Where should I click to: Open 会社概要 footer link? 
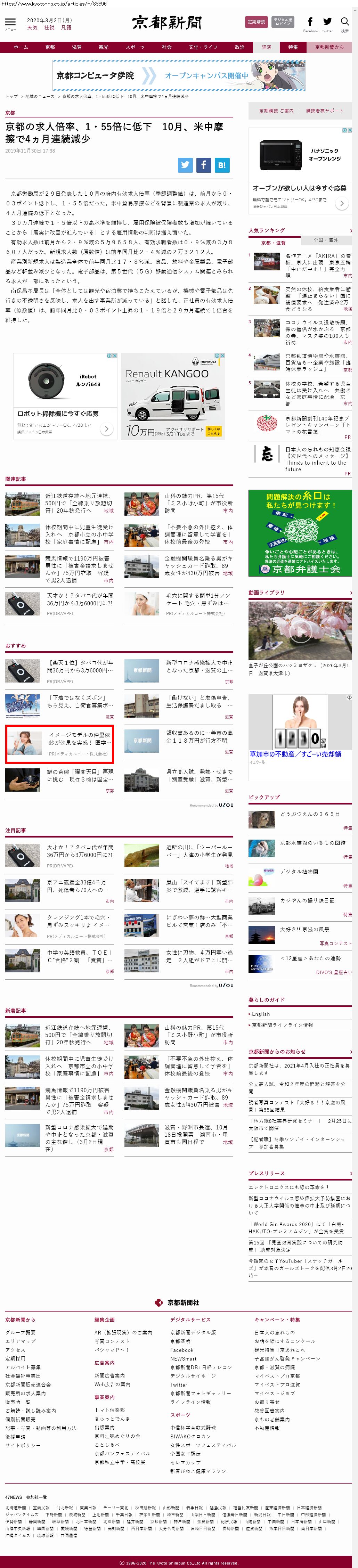21,1332
